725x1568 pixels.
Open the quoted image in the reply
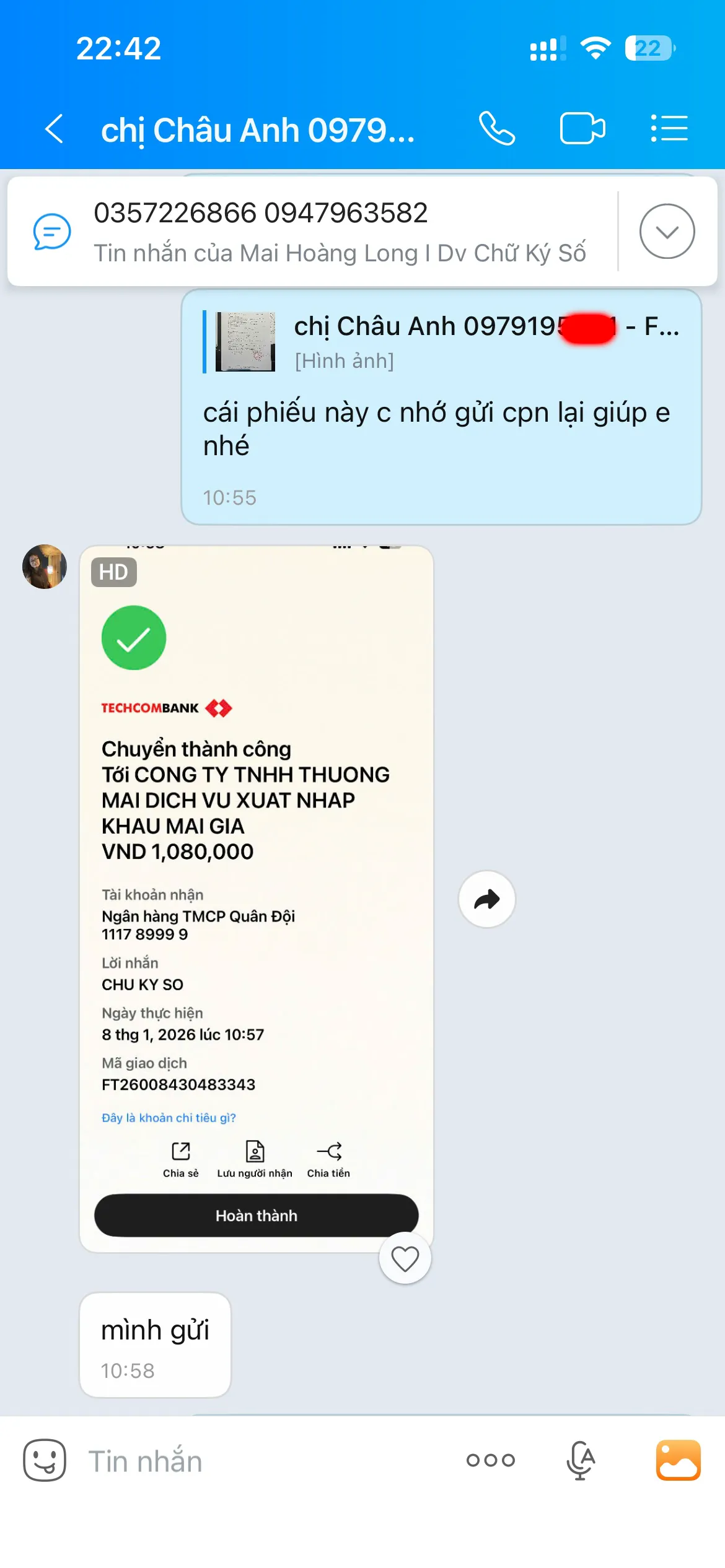245,342
